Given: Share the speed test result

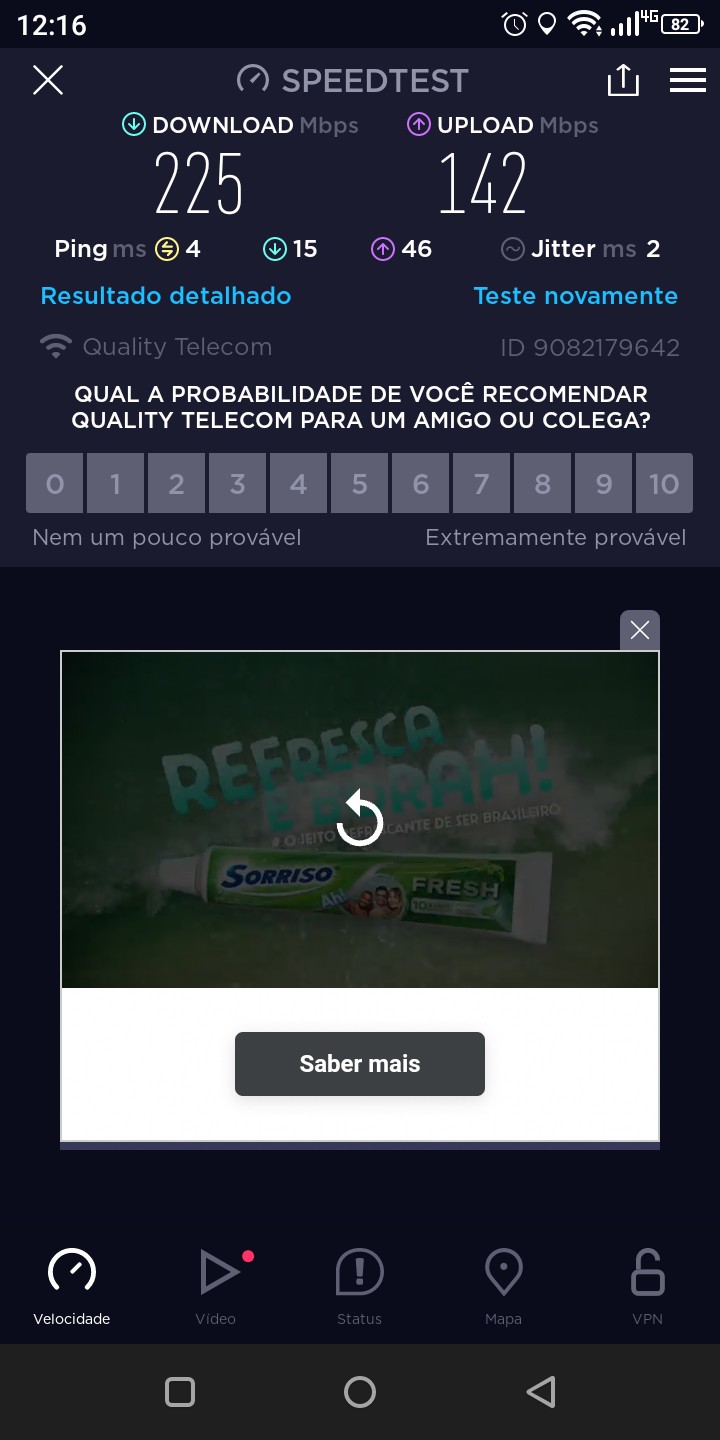Looking at the screenshot, I should coord(622,80).
